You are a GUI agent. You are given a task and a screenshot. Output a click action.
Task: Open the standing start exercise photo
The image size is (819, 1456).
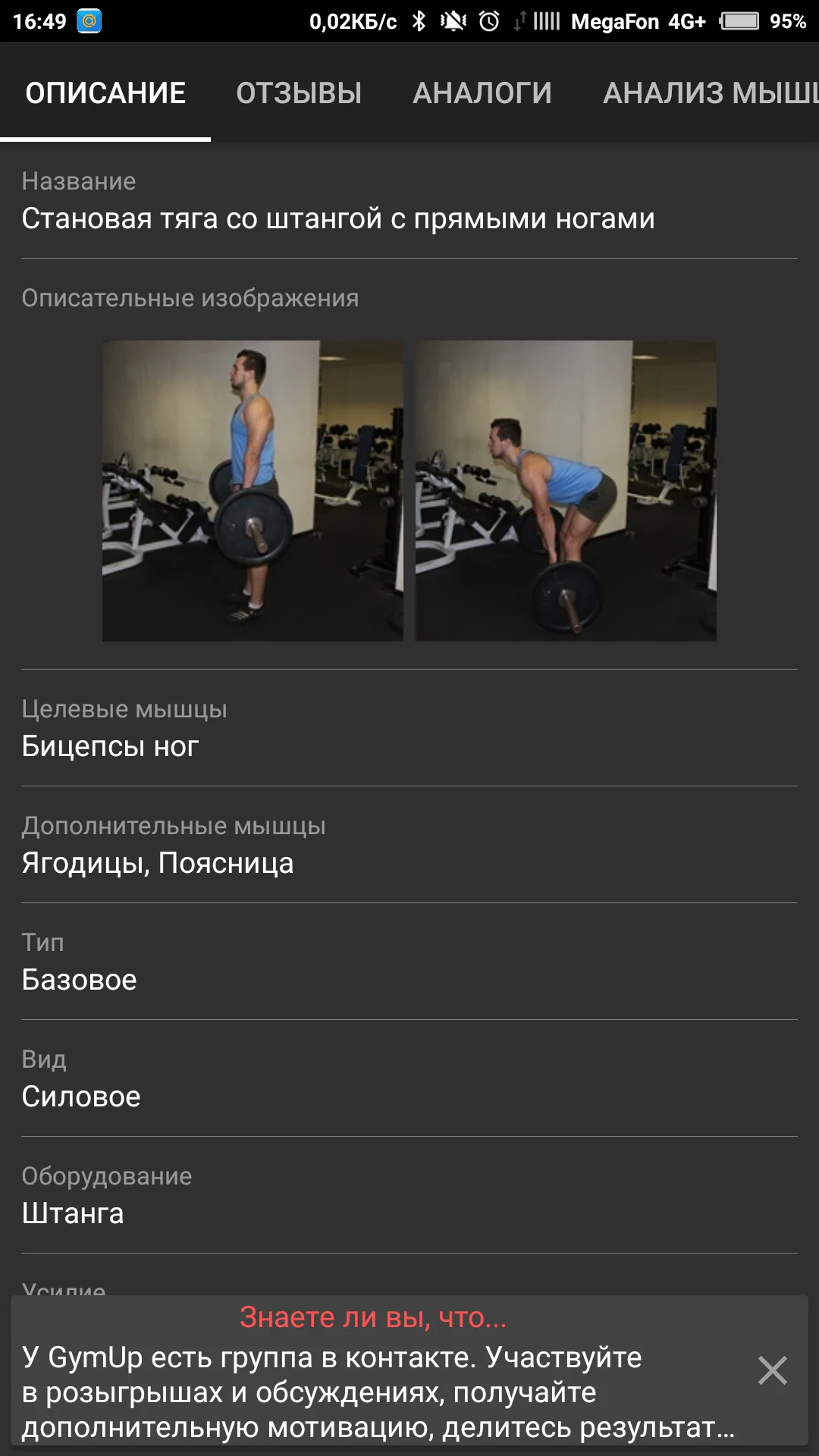(x=253, y=491)
